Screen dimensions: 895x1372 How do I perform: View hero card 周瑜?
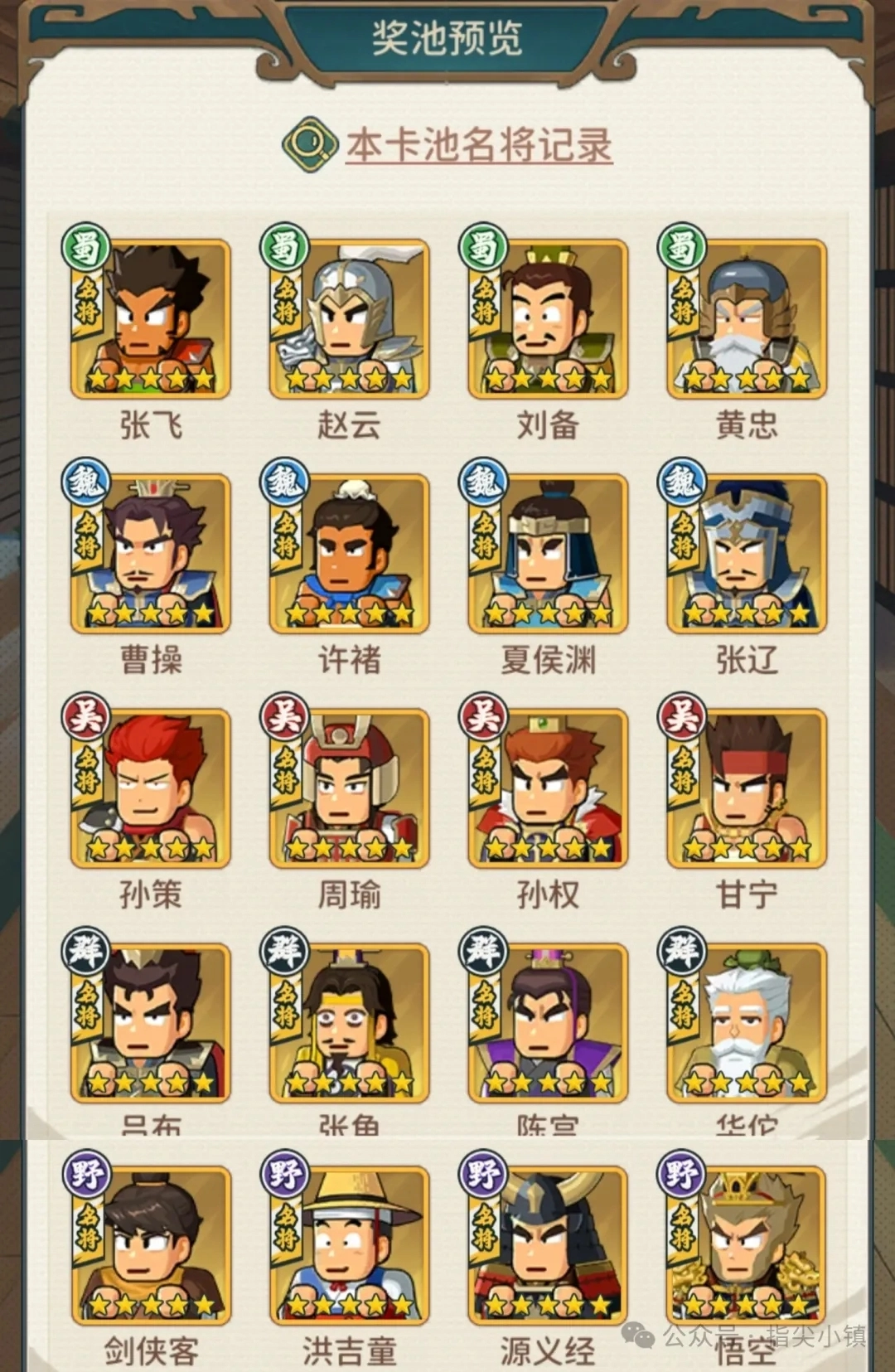pyautogui.click(x=349, y=788)
